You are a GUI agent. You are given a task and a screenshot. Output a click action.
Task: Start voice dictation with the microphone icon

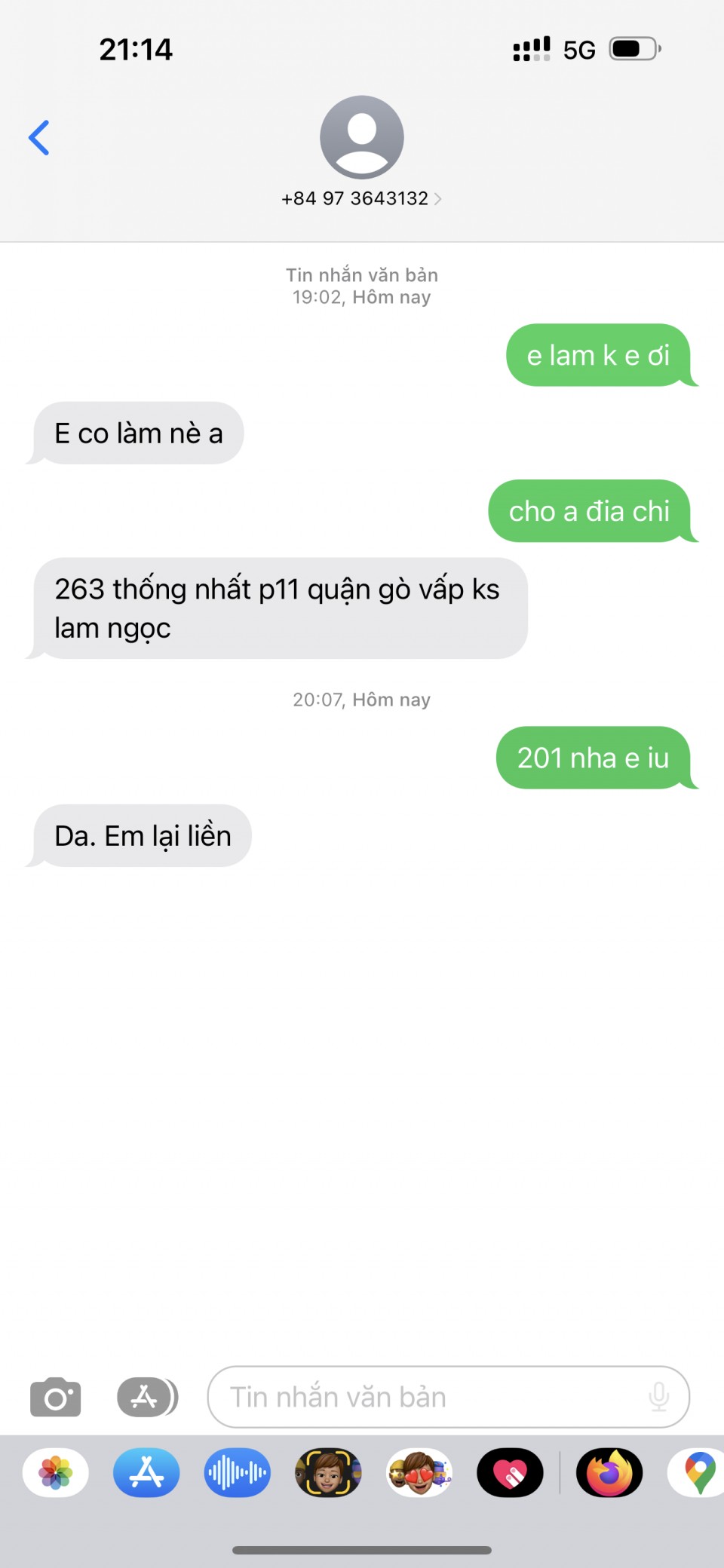pyautogui.click(x=658, y=1397)
